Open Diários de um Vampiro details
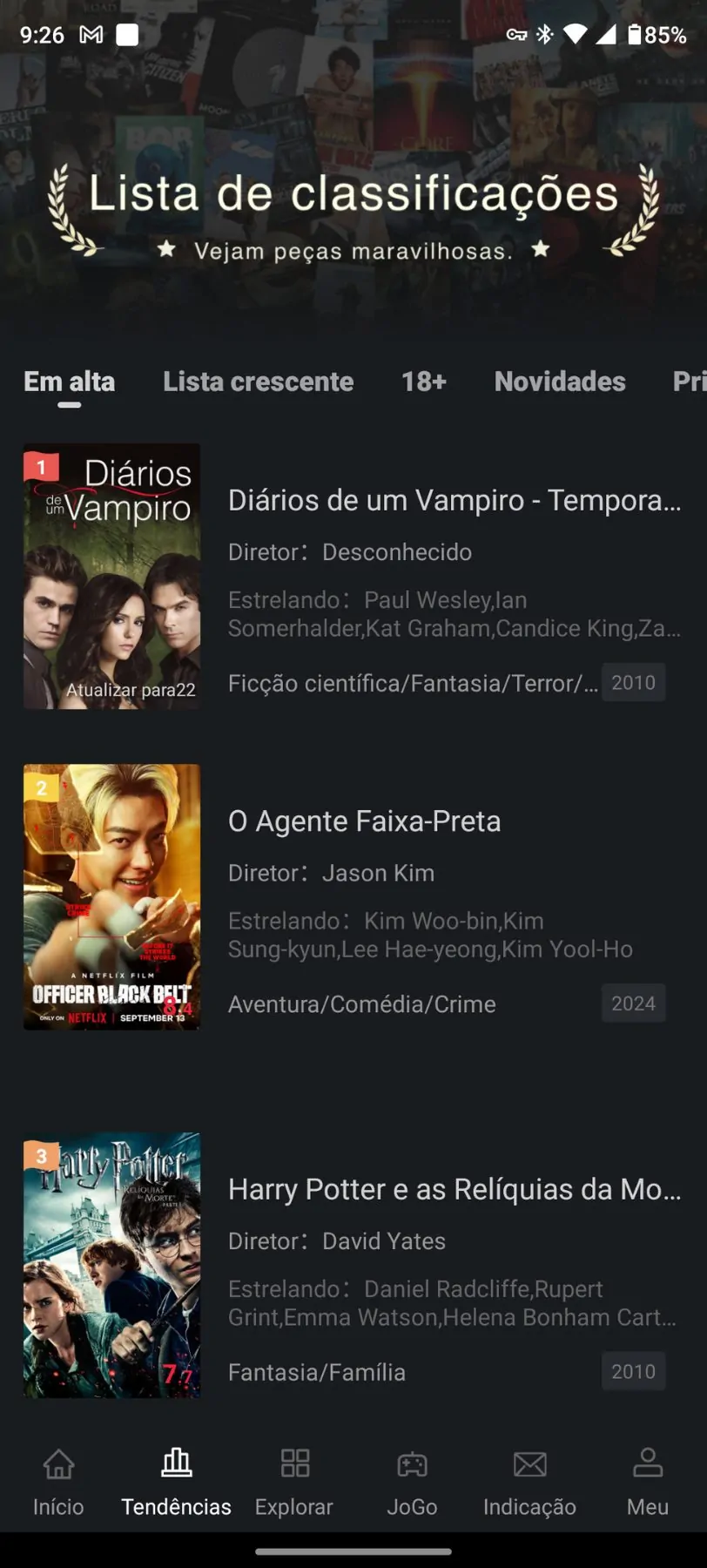Screen dimensions: 707x1568 [x=454, y=500]
